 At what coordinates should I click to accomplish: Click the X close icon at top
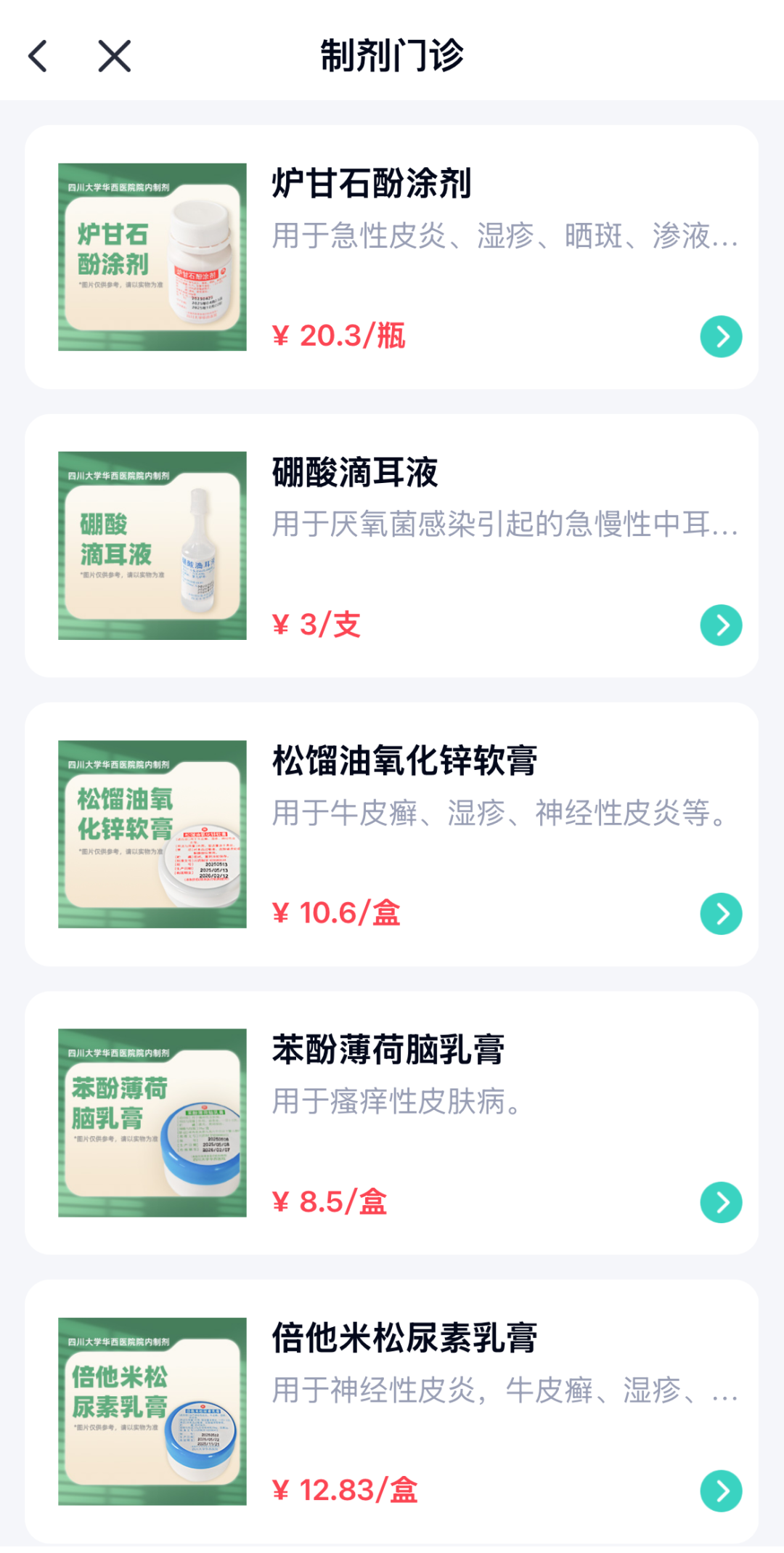(113, 57)
